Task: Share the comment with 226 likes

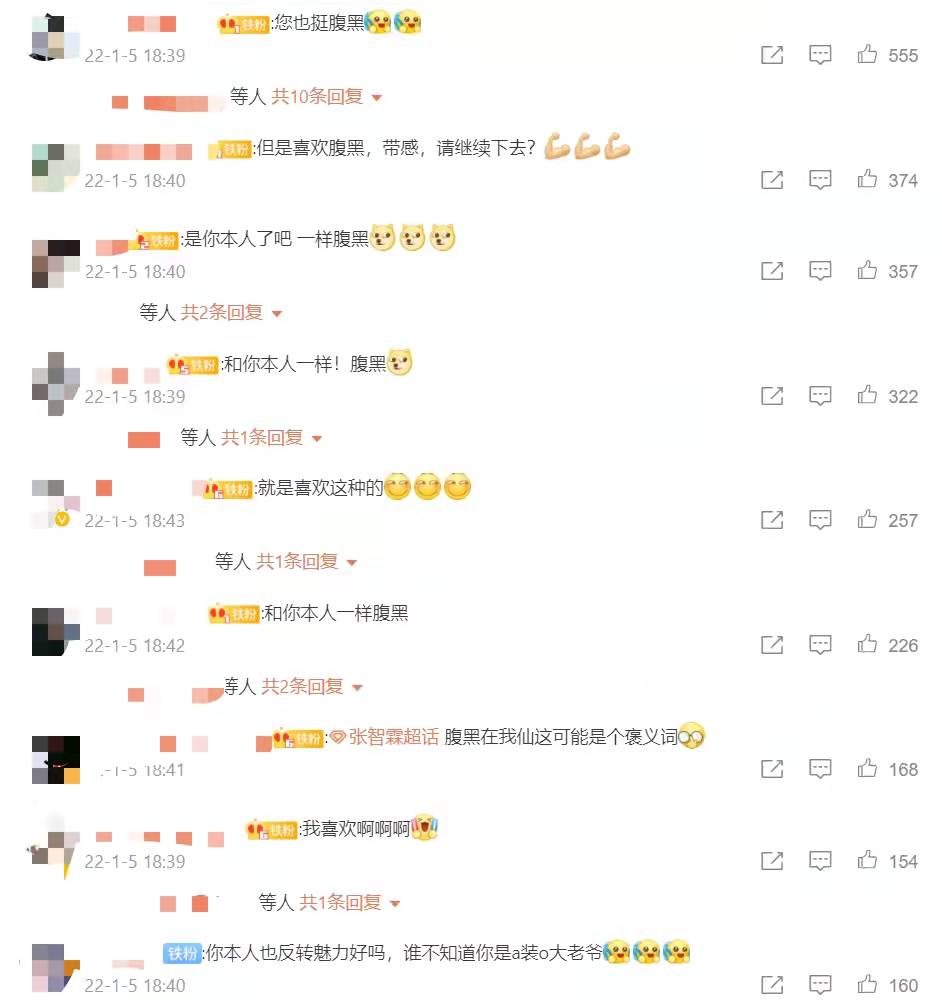Action: click(772, 645)
